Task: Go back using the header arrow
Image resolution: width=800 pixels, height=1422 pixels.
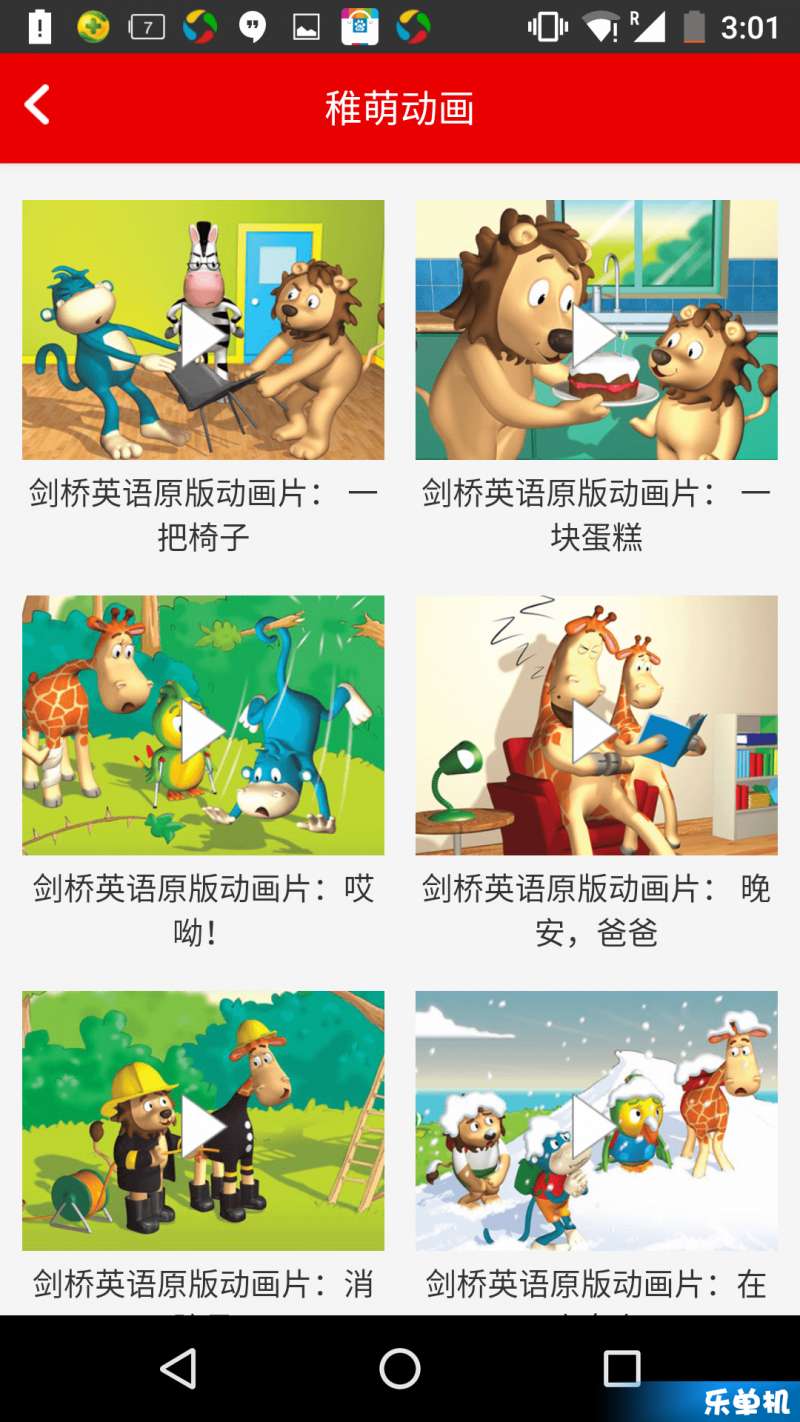Action: (x=37, y=105)
